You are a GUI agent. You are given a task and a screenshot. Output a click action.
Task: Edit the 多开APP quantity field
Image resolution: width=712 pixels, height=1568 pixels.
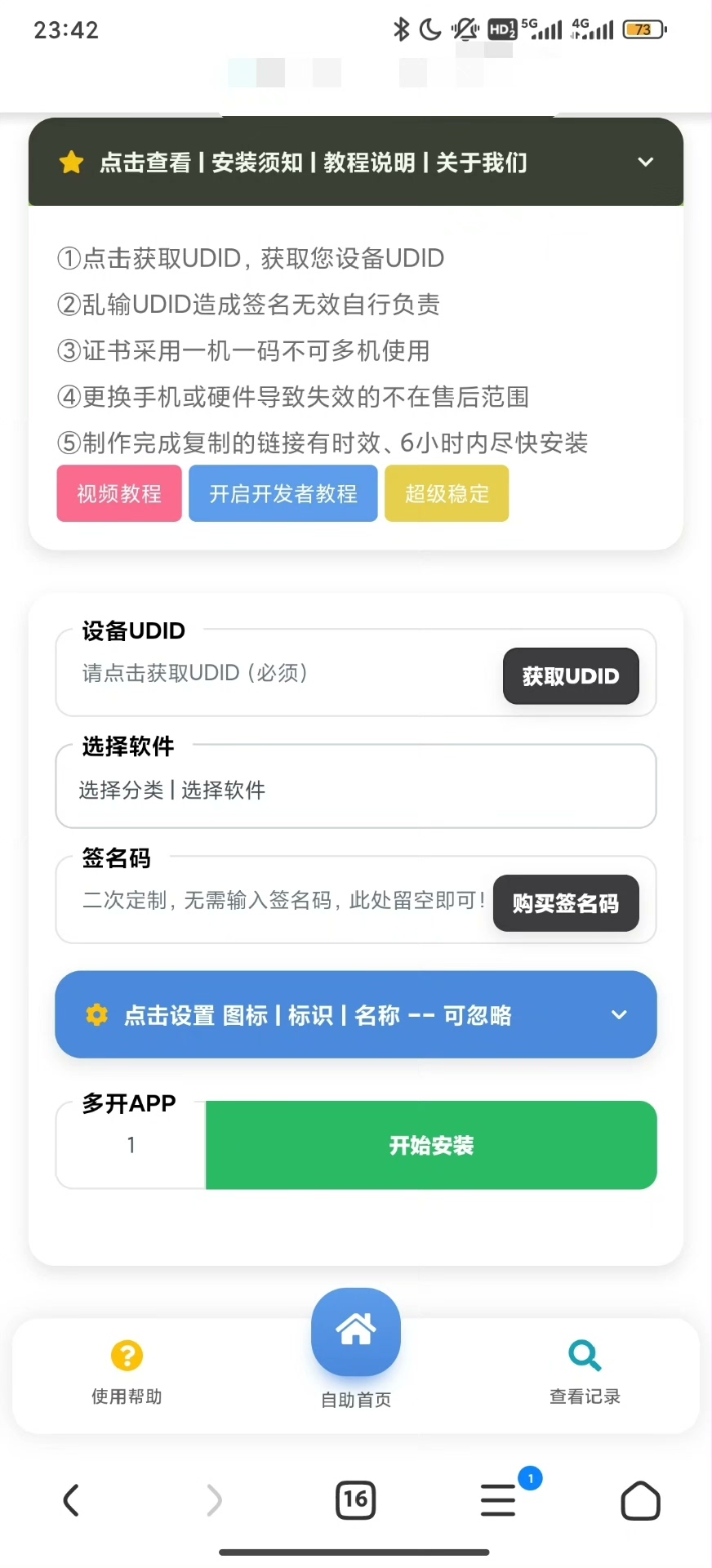click(x=131, y=1146)
